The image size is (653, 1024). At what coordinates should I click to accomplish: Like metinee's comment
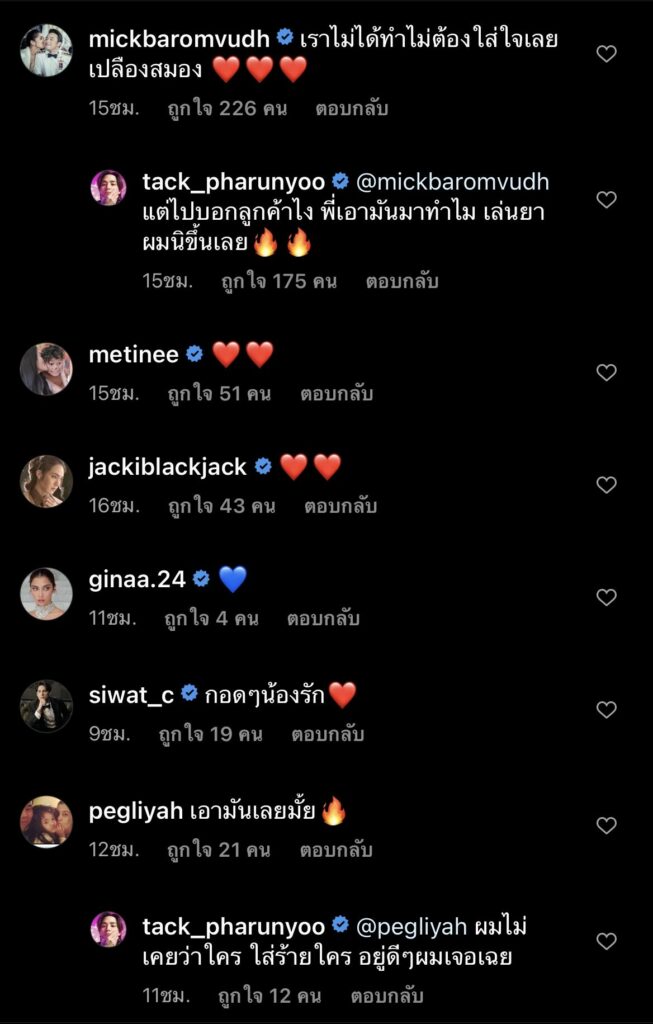[x=606, y=372]
